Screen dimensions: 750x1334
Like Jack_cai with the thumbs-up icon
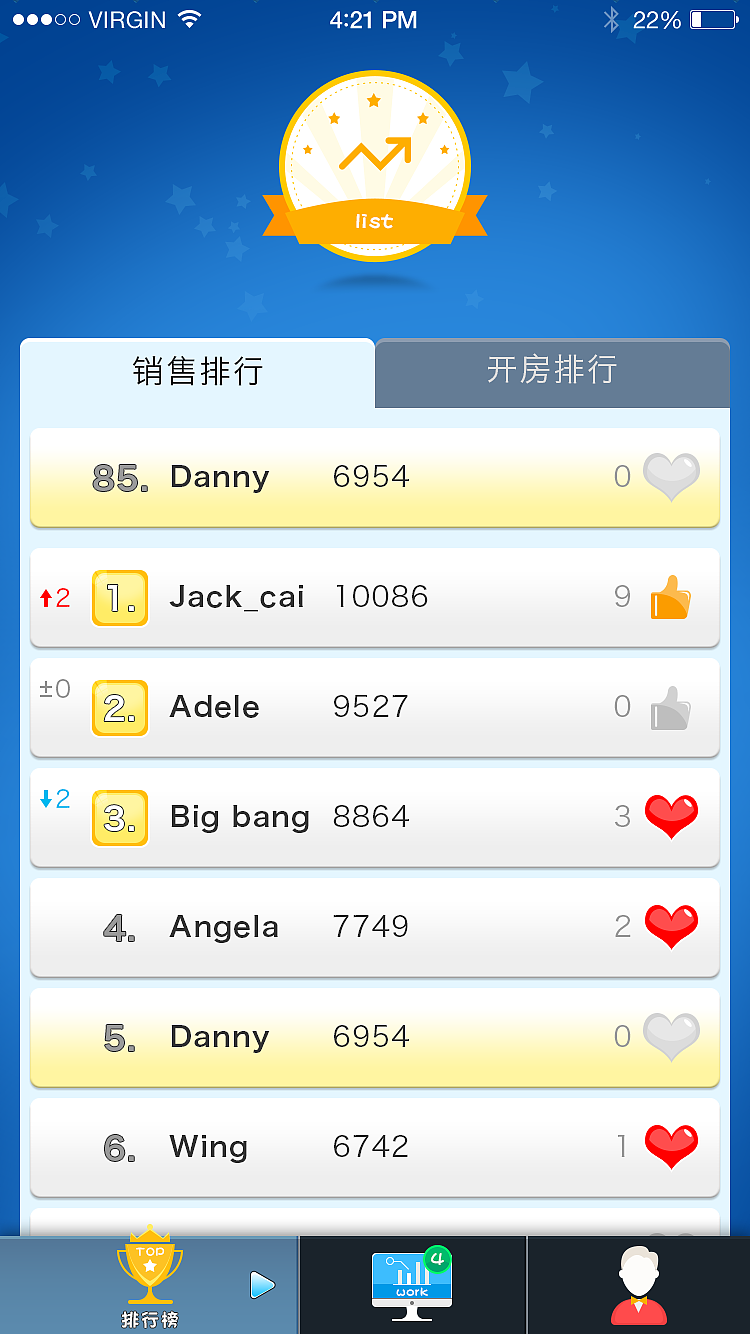coord(671,596)
